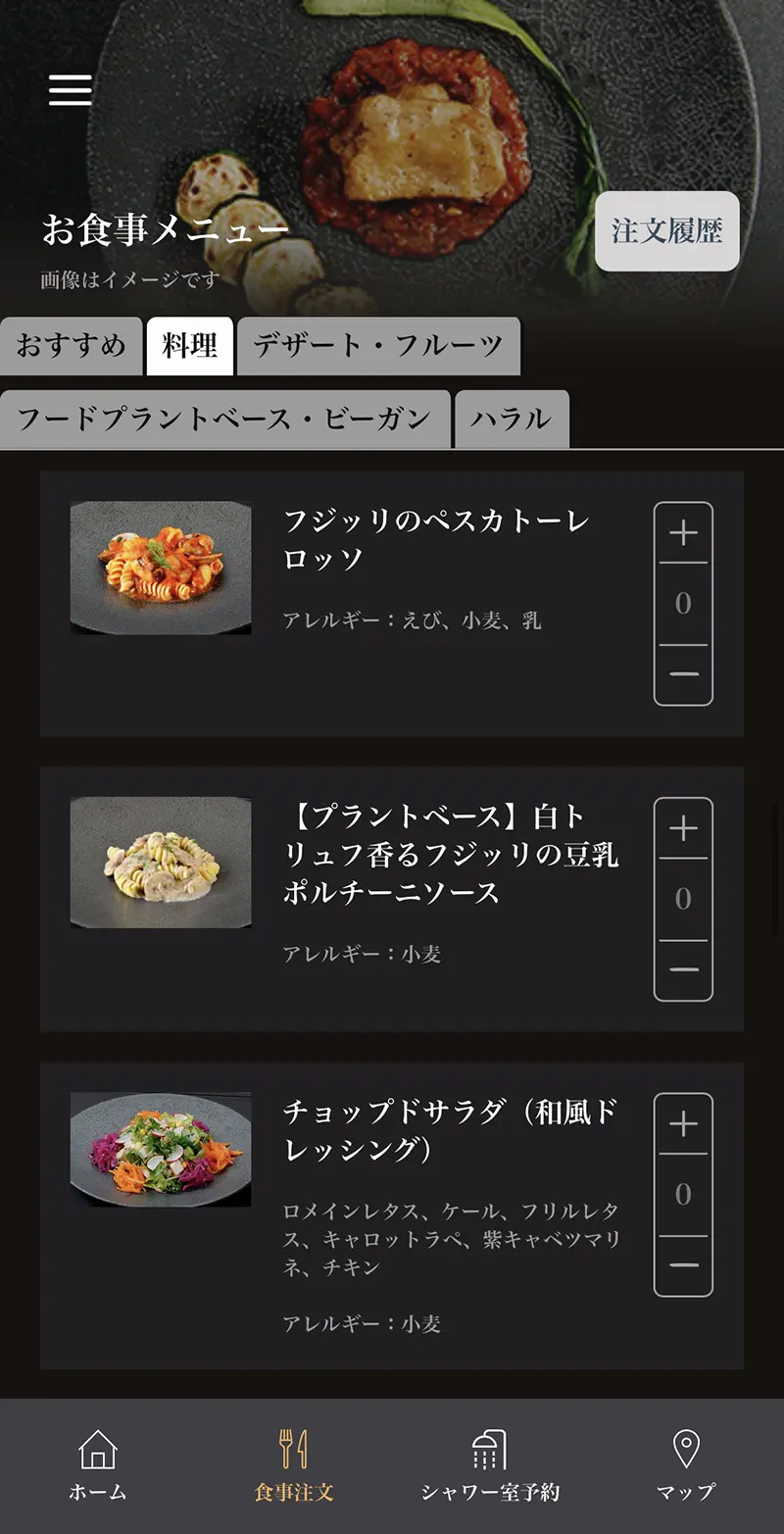Switch to the おすすめ tab

(x=71, y=346)
